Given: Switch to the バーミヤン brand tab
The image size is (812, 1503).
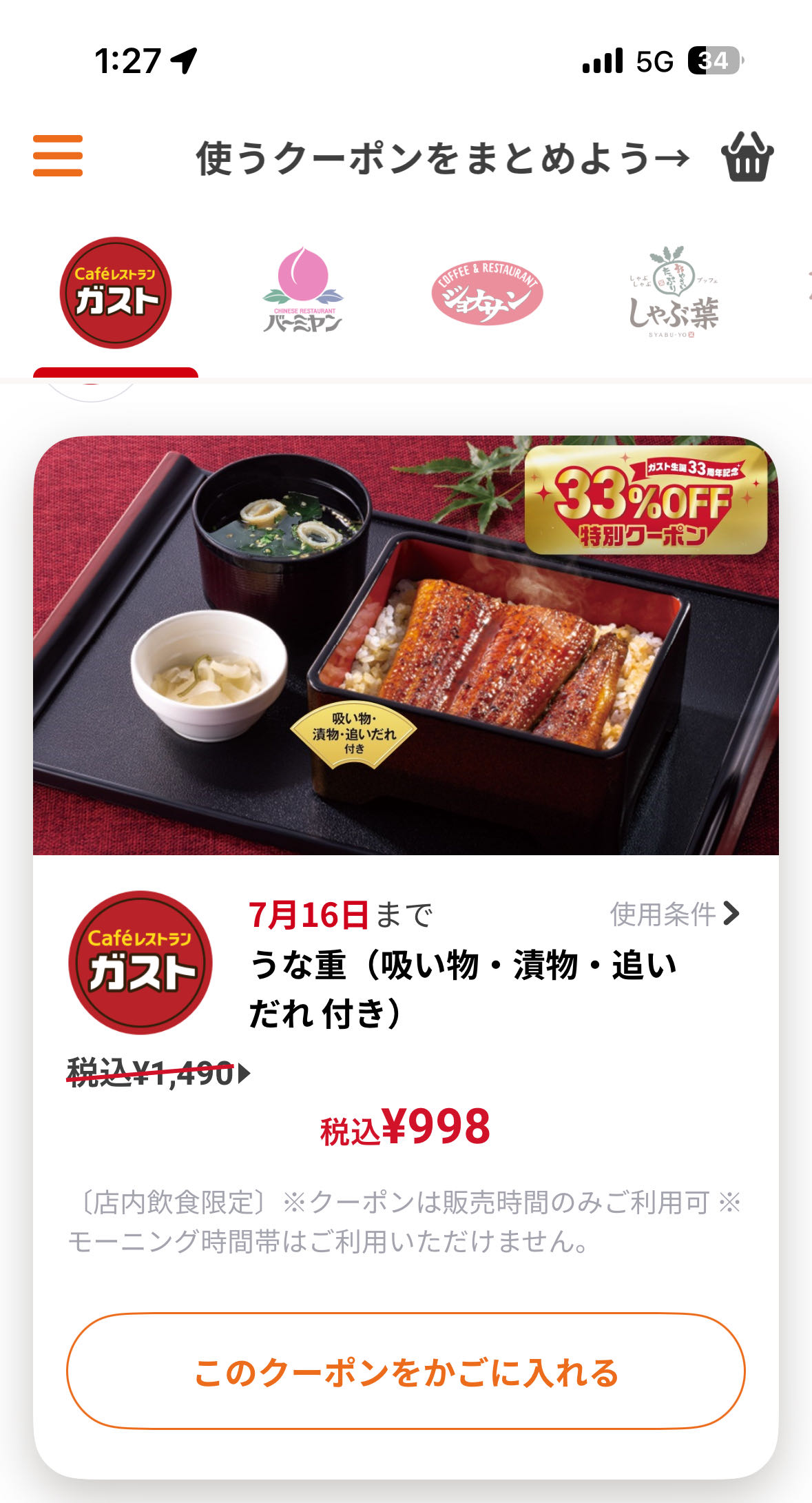Looking at the screenshot, I should click(x=303, y=290).
